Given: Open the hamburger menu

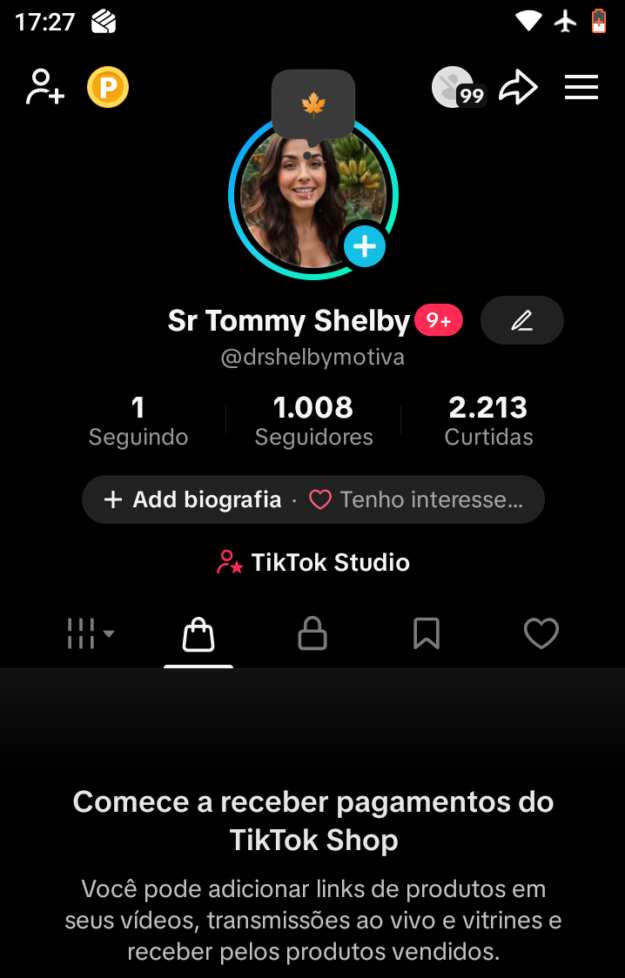Looking at the screenshot, I should click(x=581, y=87).
